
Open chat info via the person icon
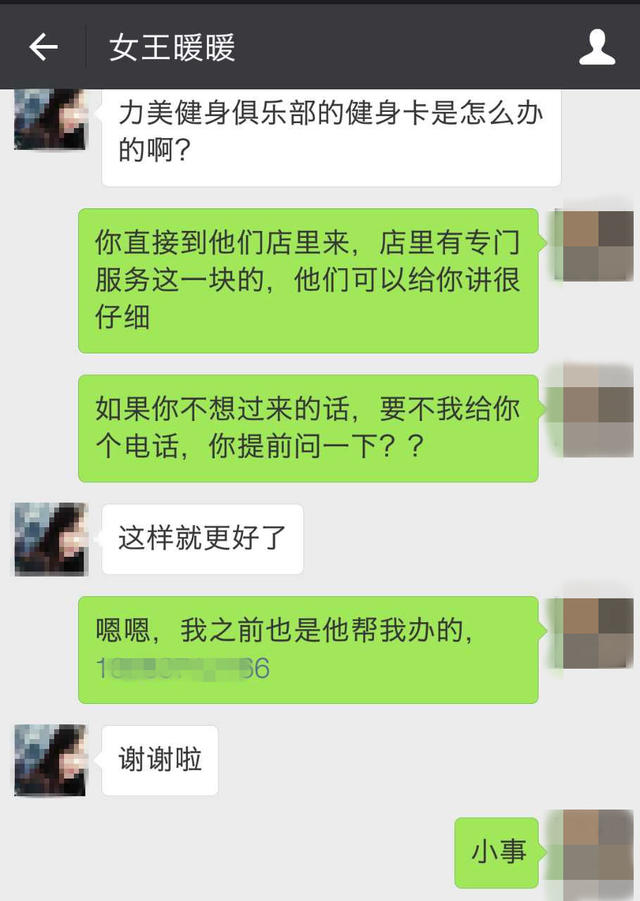[x=597, y=47]
